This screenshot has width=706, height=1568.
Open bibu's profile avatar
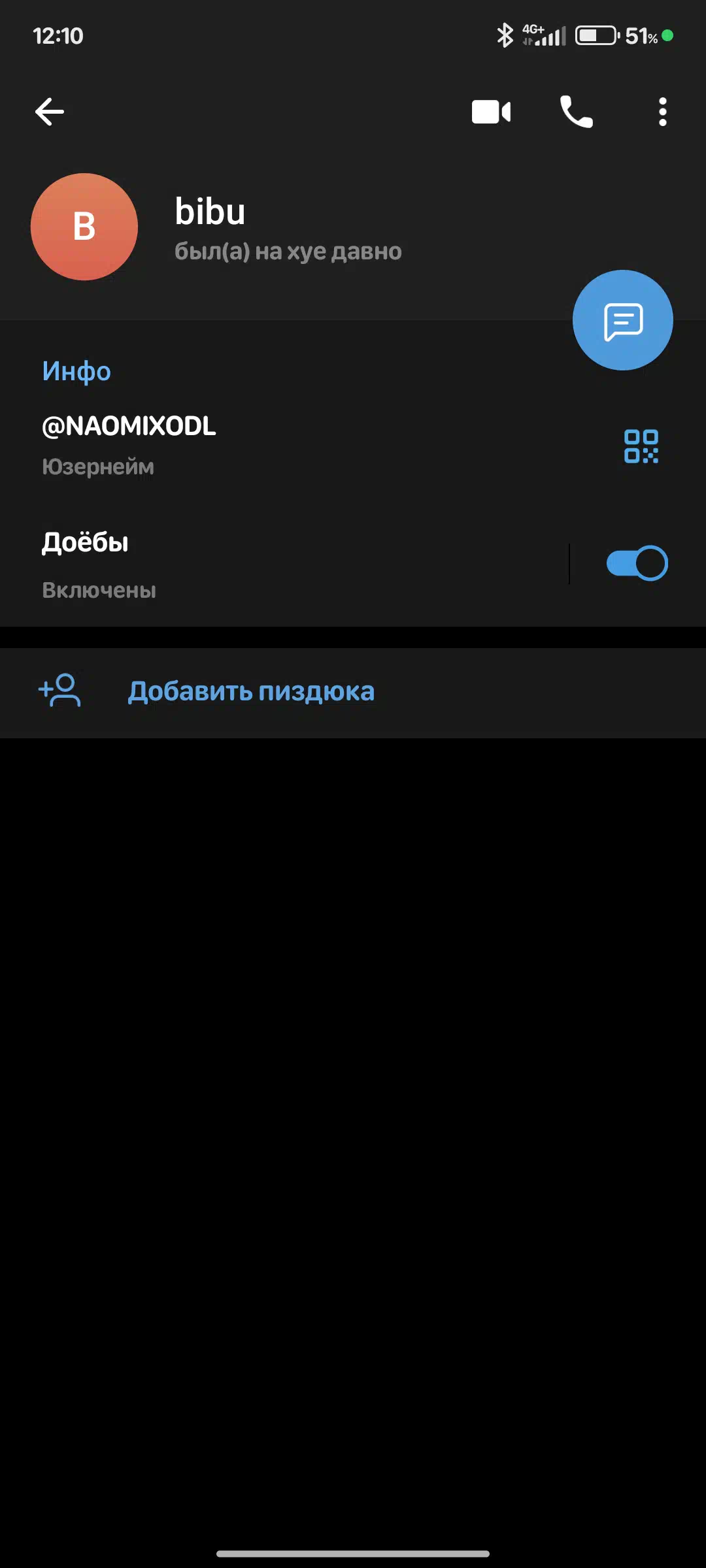coord(84,227)
